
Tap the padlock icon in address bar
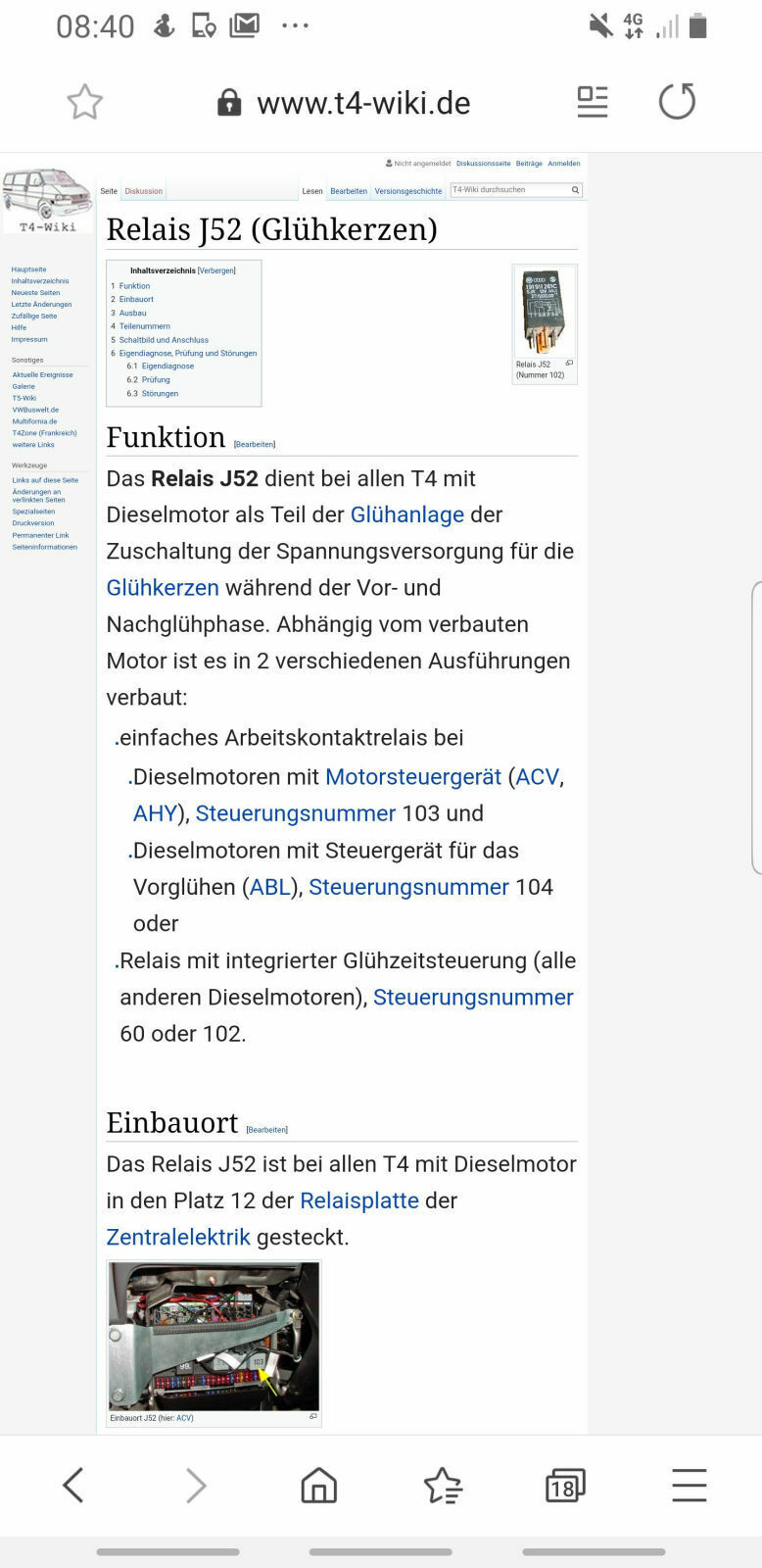[228, 102]
